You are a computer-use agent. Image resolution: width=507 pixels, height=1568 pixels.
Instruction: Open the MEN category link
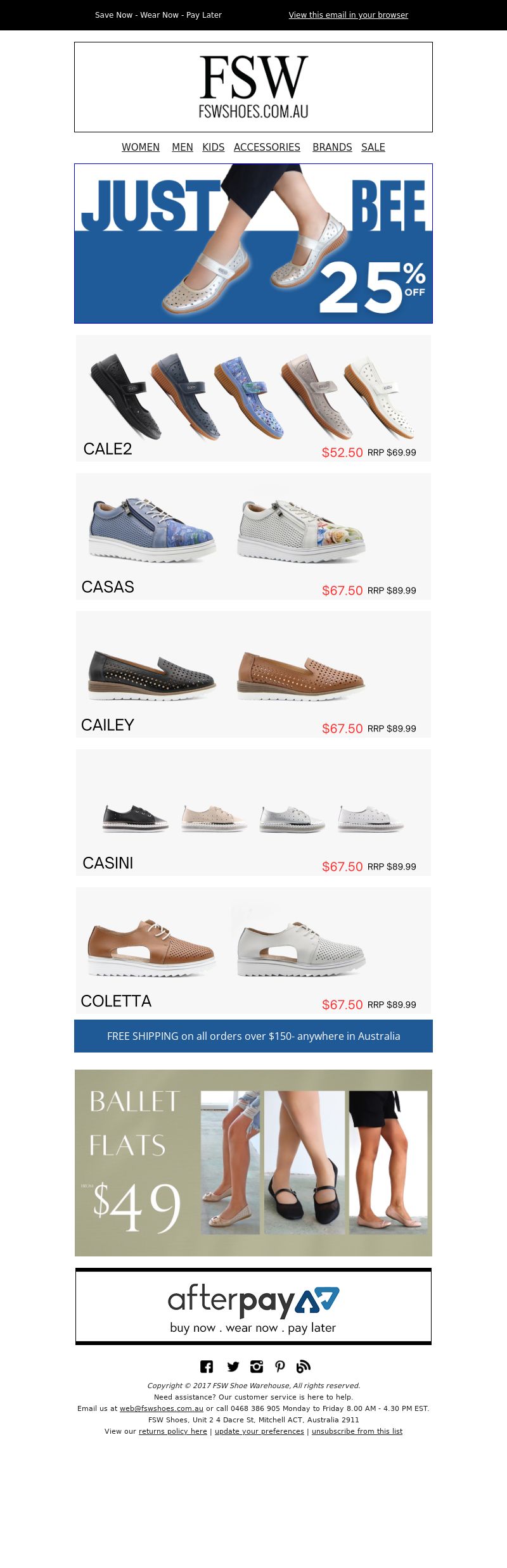click(x=183, y=147)
